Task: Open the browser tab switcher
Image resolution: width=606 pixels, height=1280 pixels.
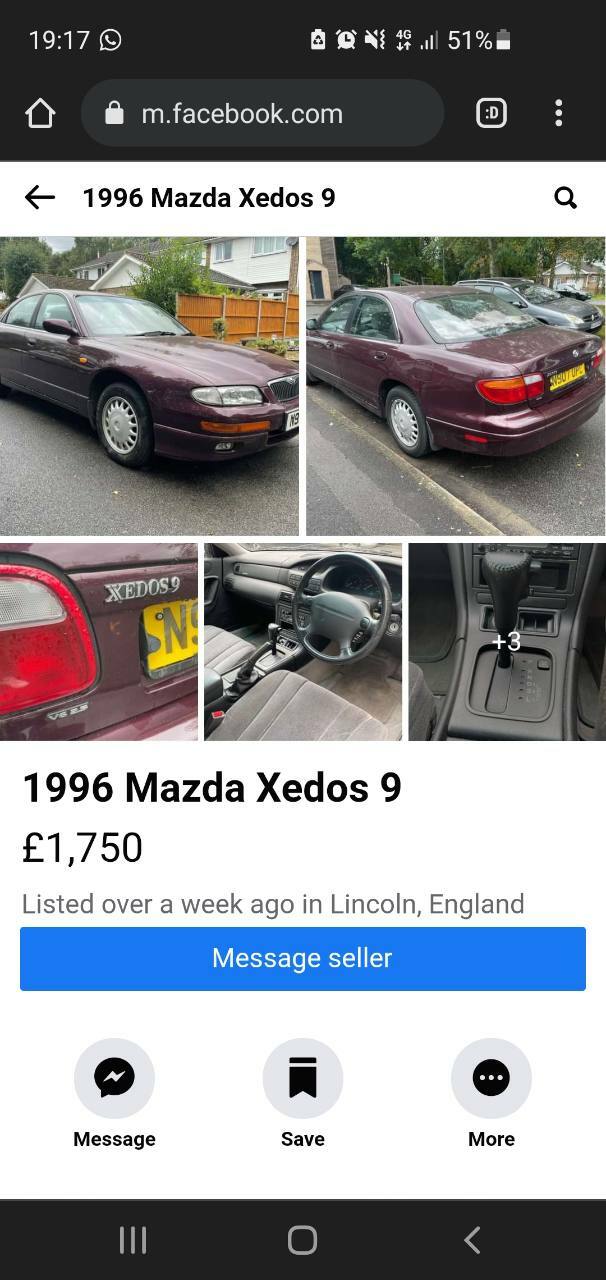Action: tap(491, 114)
